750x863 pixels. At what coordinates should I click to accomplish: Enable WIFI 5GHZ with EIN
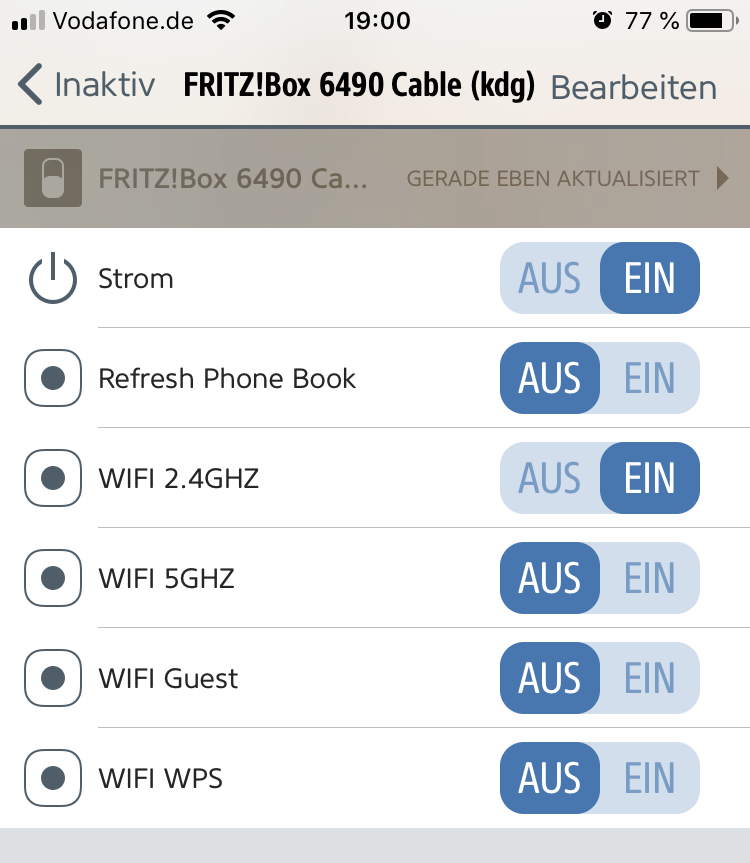click(x=650, y=578)
